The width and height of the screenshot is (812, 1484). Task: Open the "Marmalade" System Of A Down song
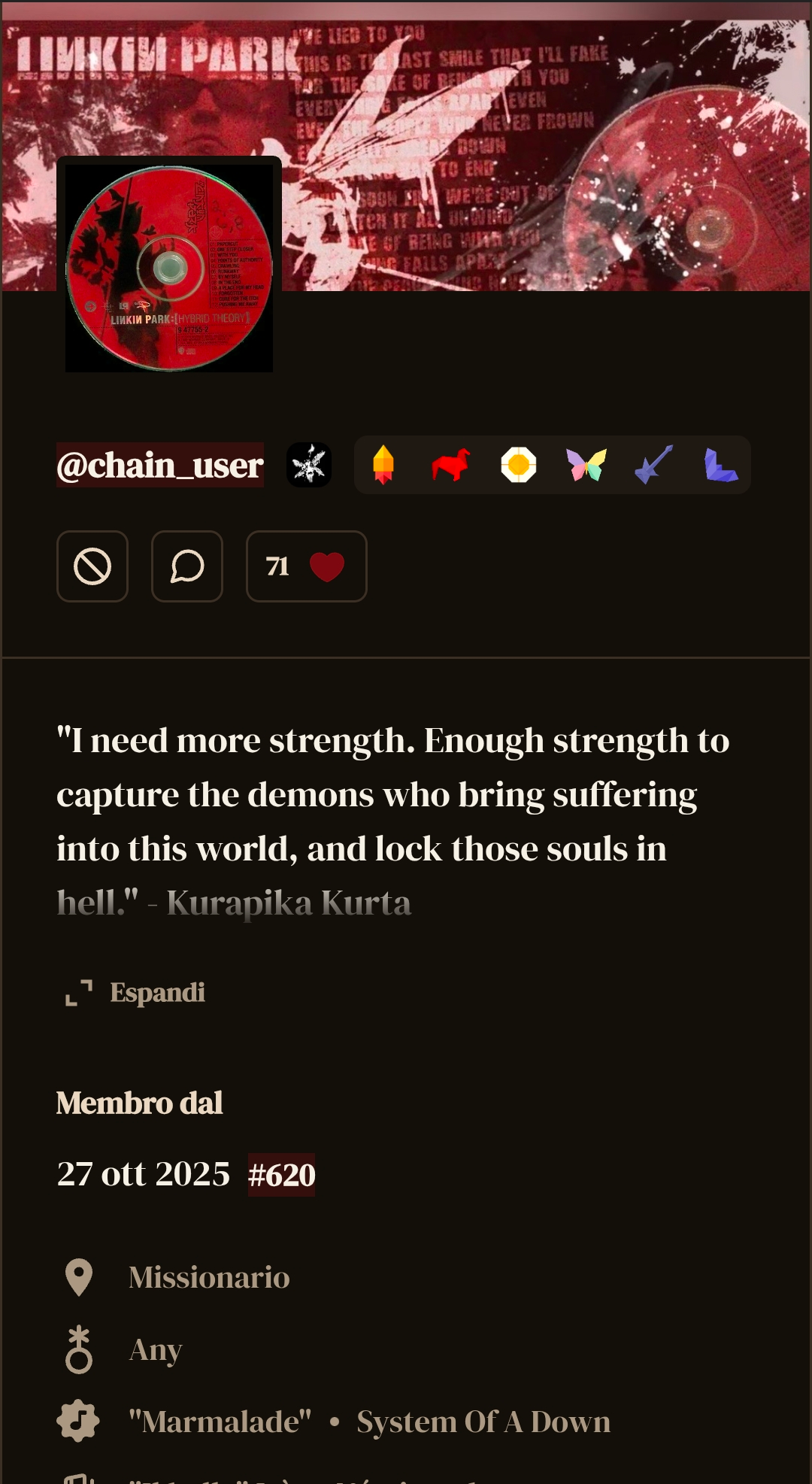(x=368, y=1422)
